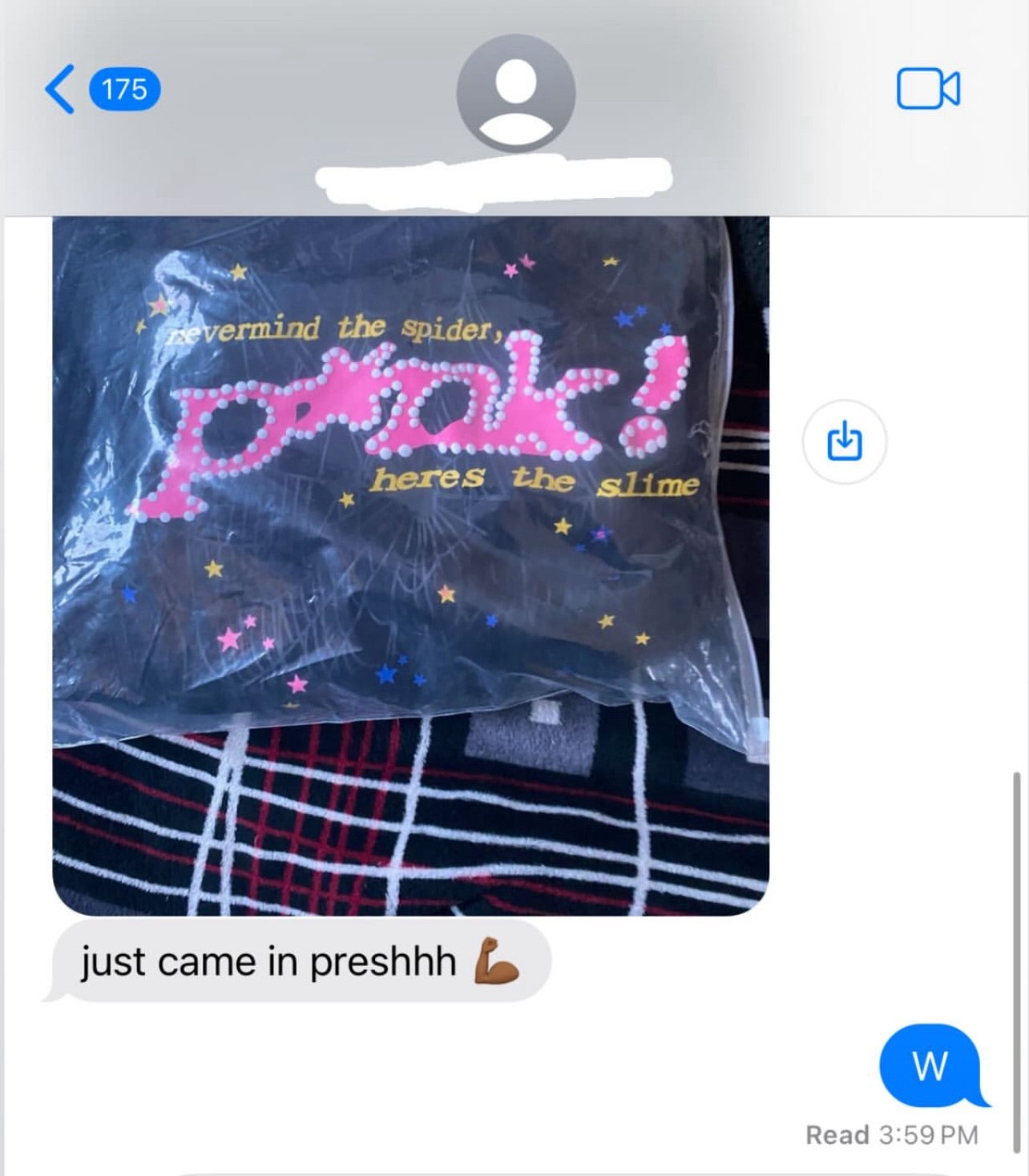Save the received photo
Image resolution: width=1029 pixels, height=1176 pixels.
pyautogui.click(x=844, y=441)
